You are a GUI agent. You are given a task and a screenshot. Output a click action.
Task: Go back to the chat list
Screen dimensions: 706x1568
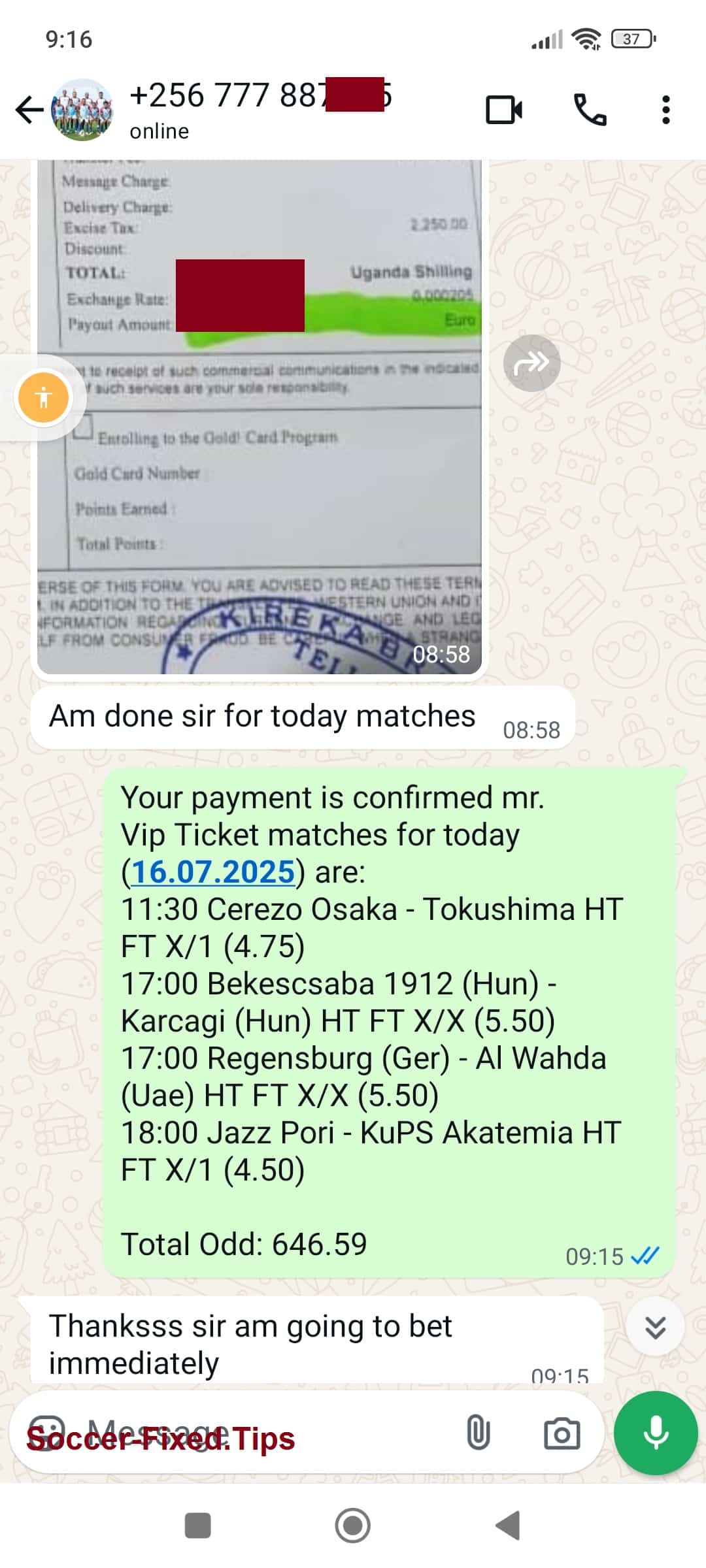(29, 109)
